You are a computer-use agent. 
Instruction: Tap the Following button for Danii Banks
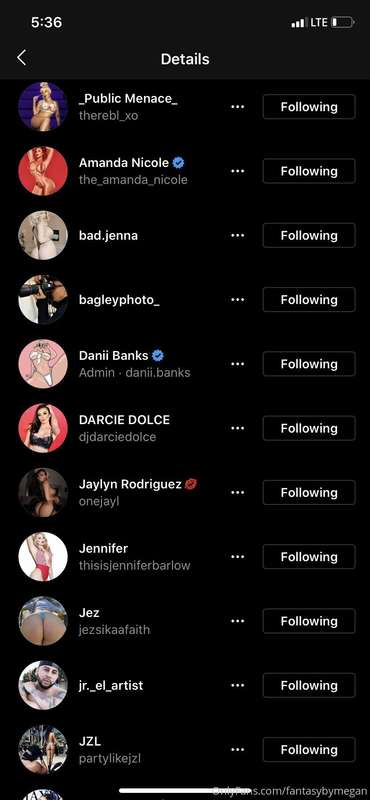tap(309, 364)
